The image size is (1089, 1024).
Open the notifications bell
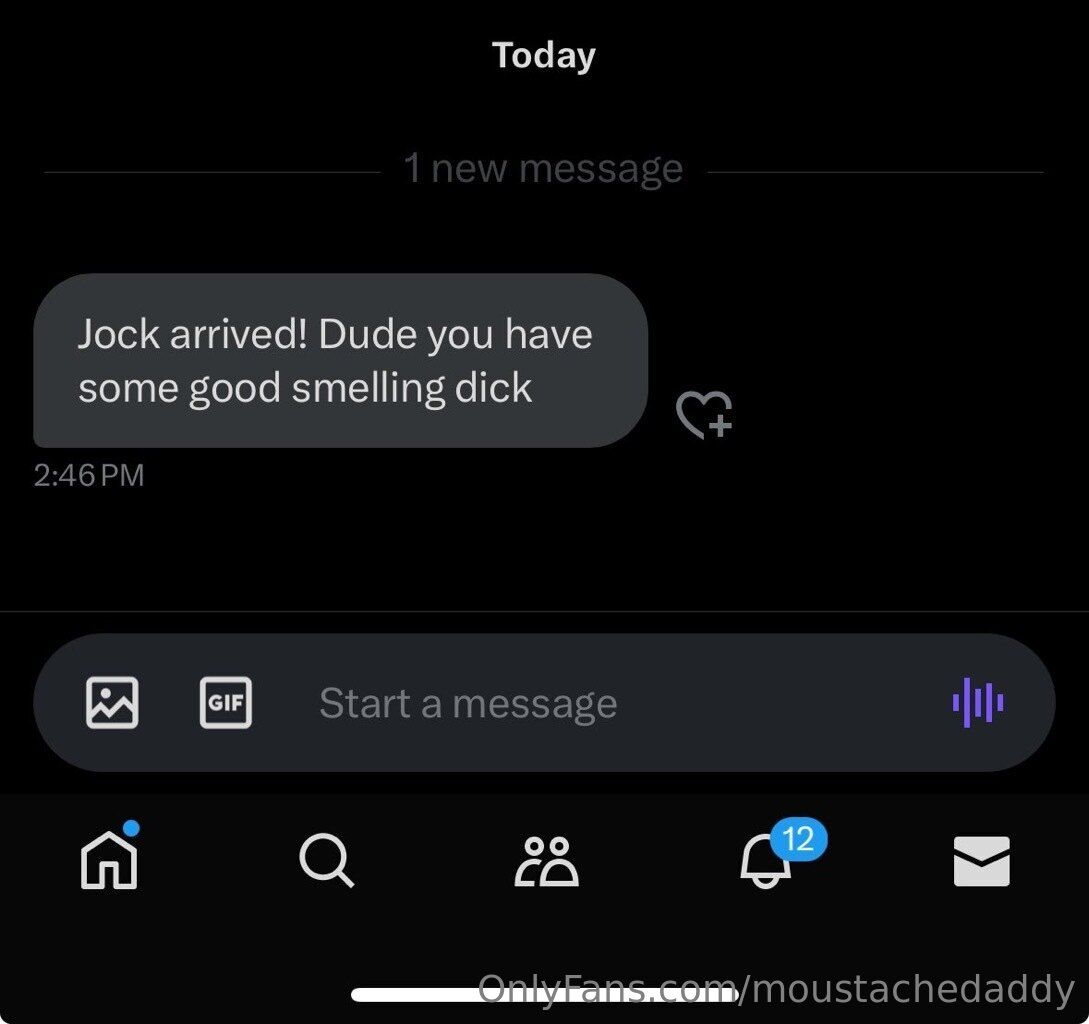pyautogui.click(x=767, y=860)
